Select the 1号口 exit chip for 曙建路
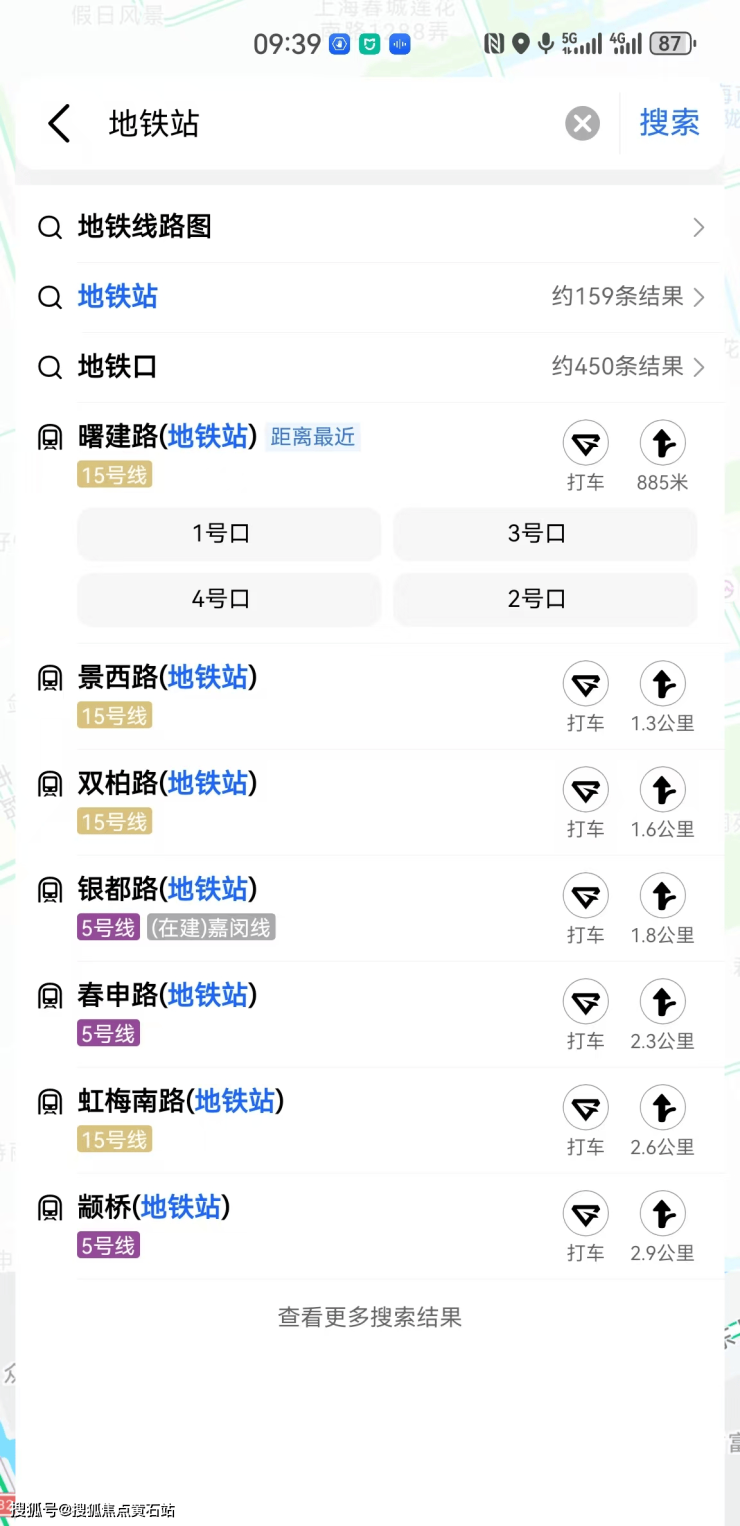 click(229, 534)
